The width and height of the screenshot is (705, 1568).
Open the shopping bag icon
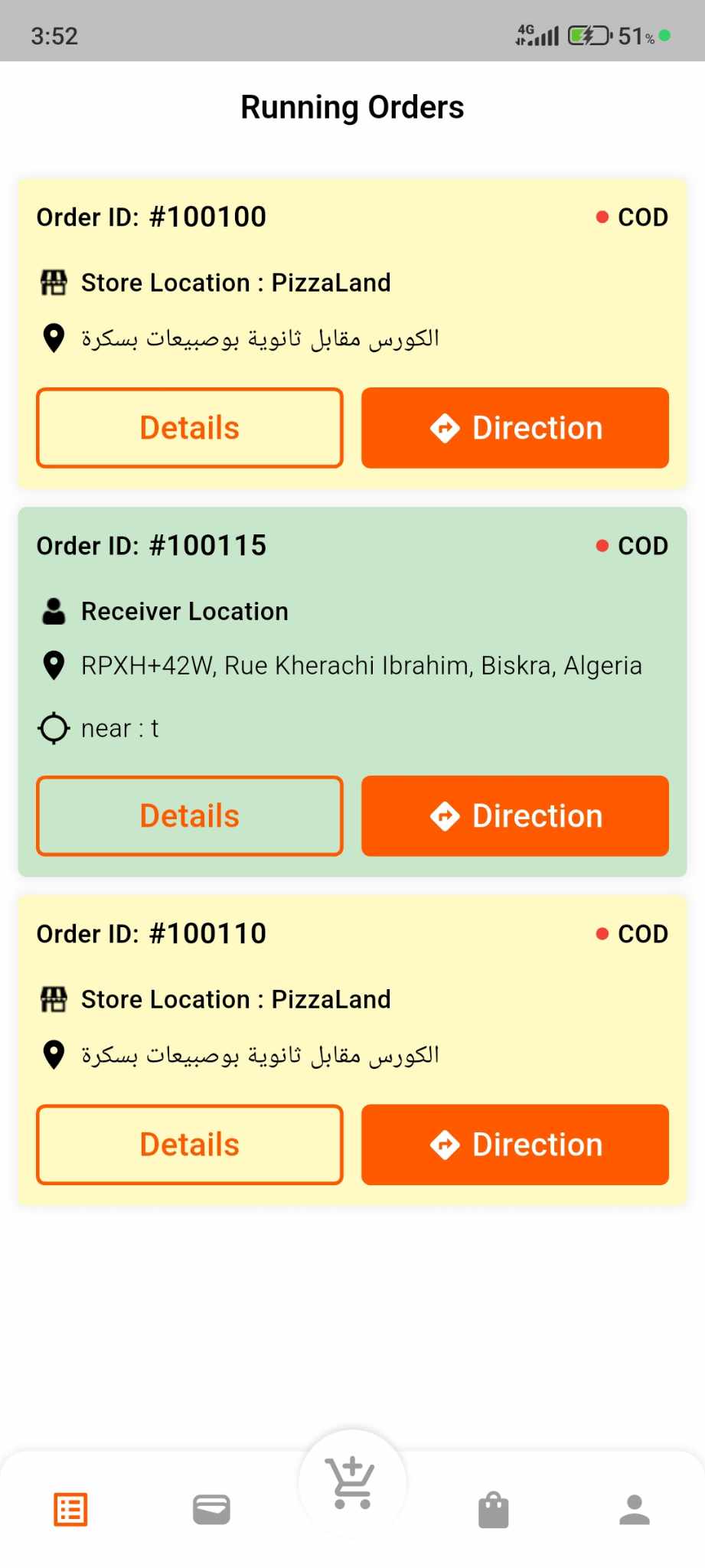[x=493, y=1509]
